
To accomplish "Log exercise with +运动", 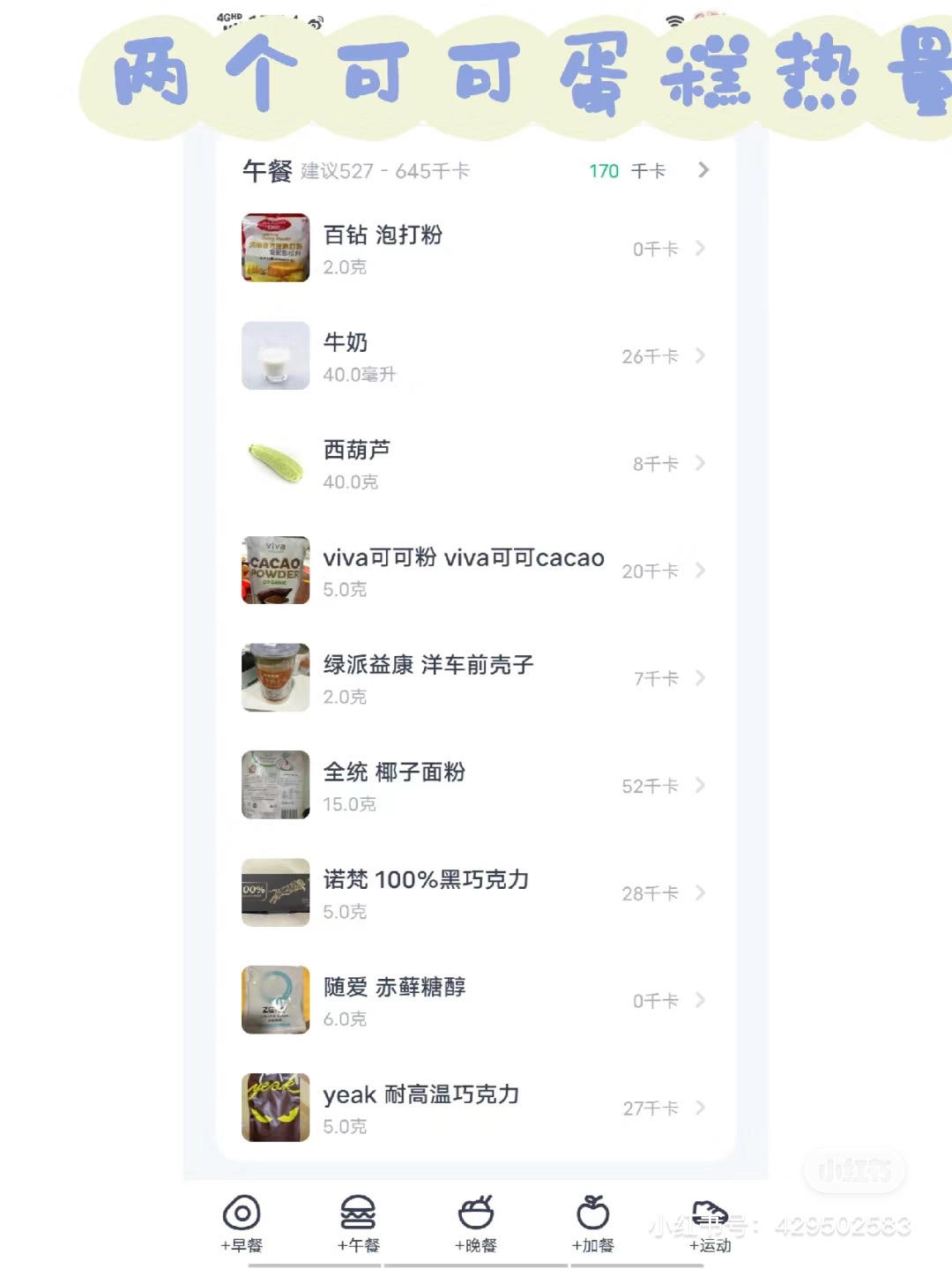I will (710, 1223).
